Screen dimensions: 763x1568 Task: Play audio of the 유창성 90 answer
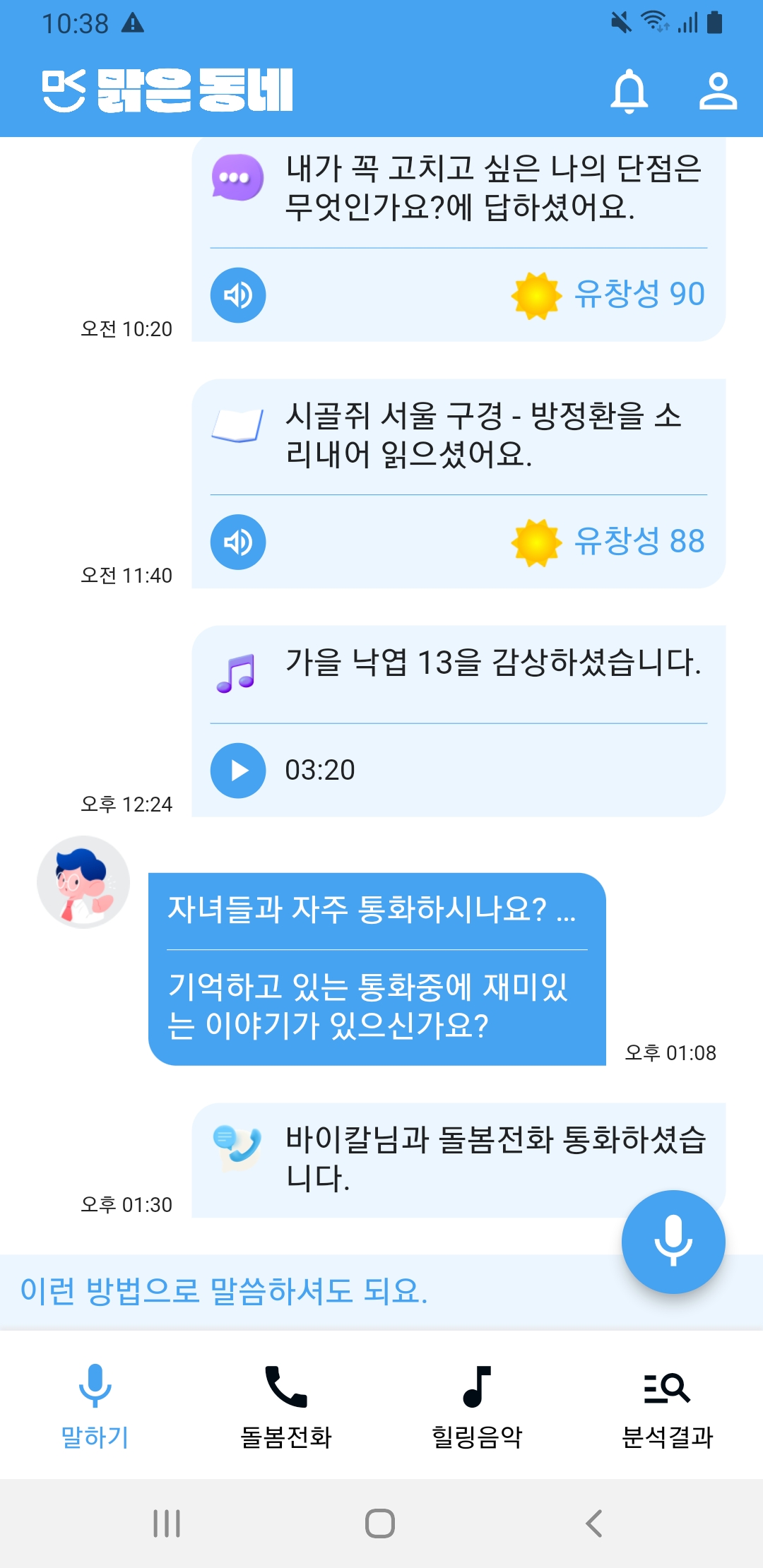click(x=238, y=295)
